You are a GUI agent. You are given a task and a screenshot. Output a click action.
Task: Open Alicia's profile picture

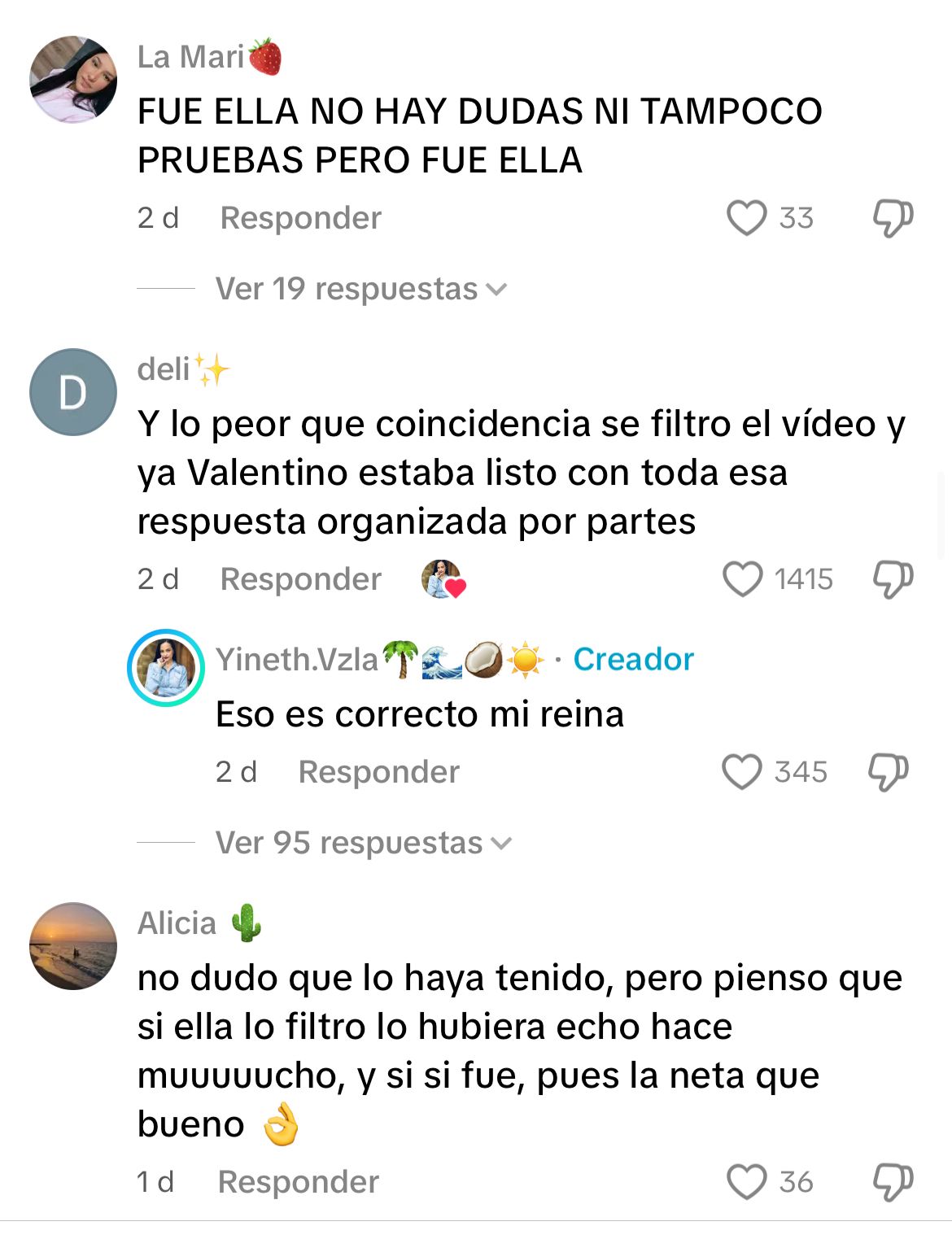pyautogui.click(x=73, y=946)
